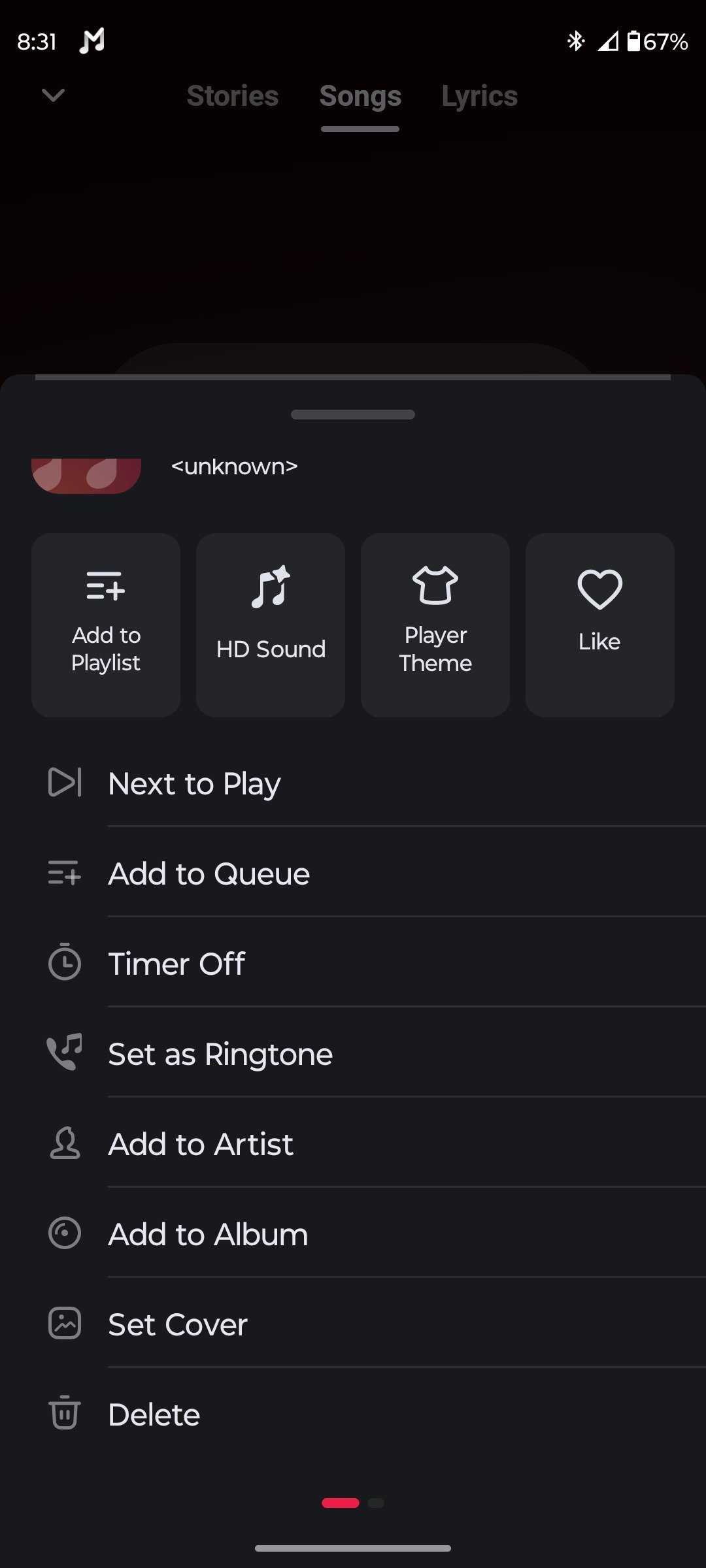The image size is (706, 1568).
Task: Open HD Sound settings
Action: 271,625
